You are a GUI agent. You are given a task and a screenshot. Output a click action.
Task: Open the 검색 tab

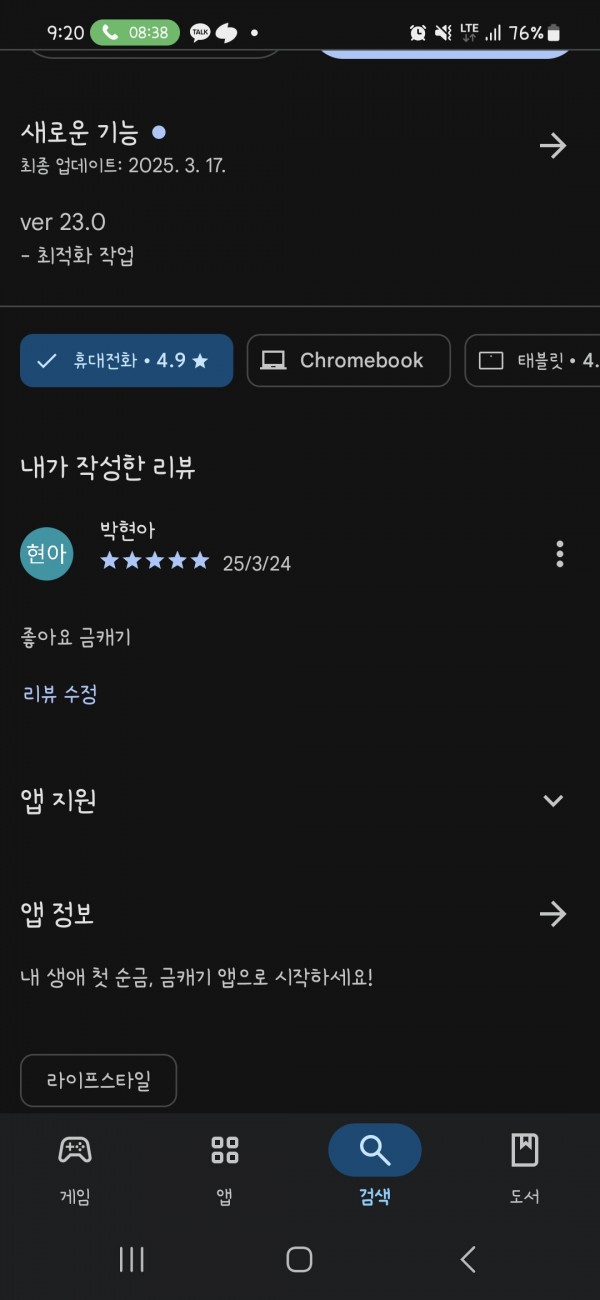pos(375,1167)
